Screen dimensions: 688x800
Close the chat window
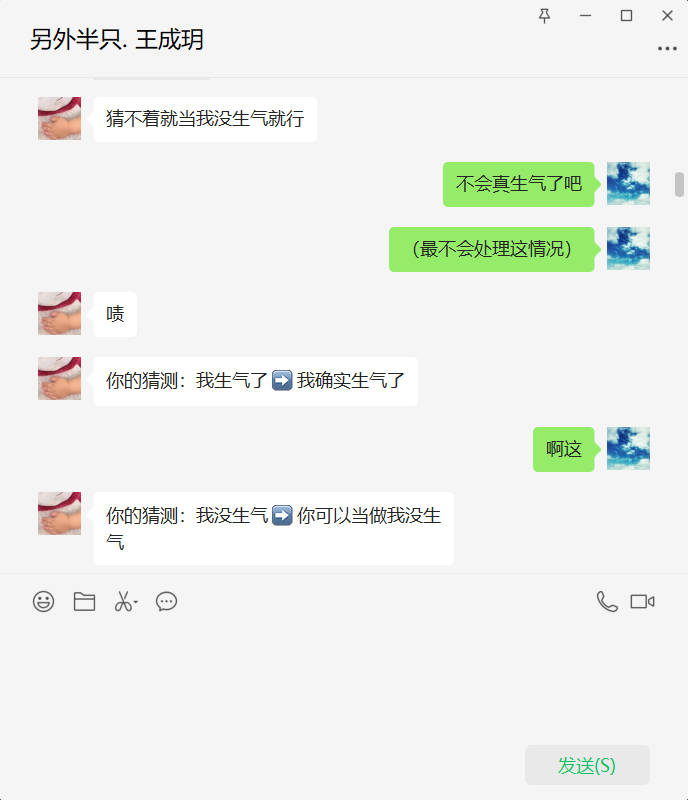[667, 15]
